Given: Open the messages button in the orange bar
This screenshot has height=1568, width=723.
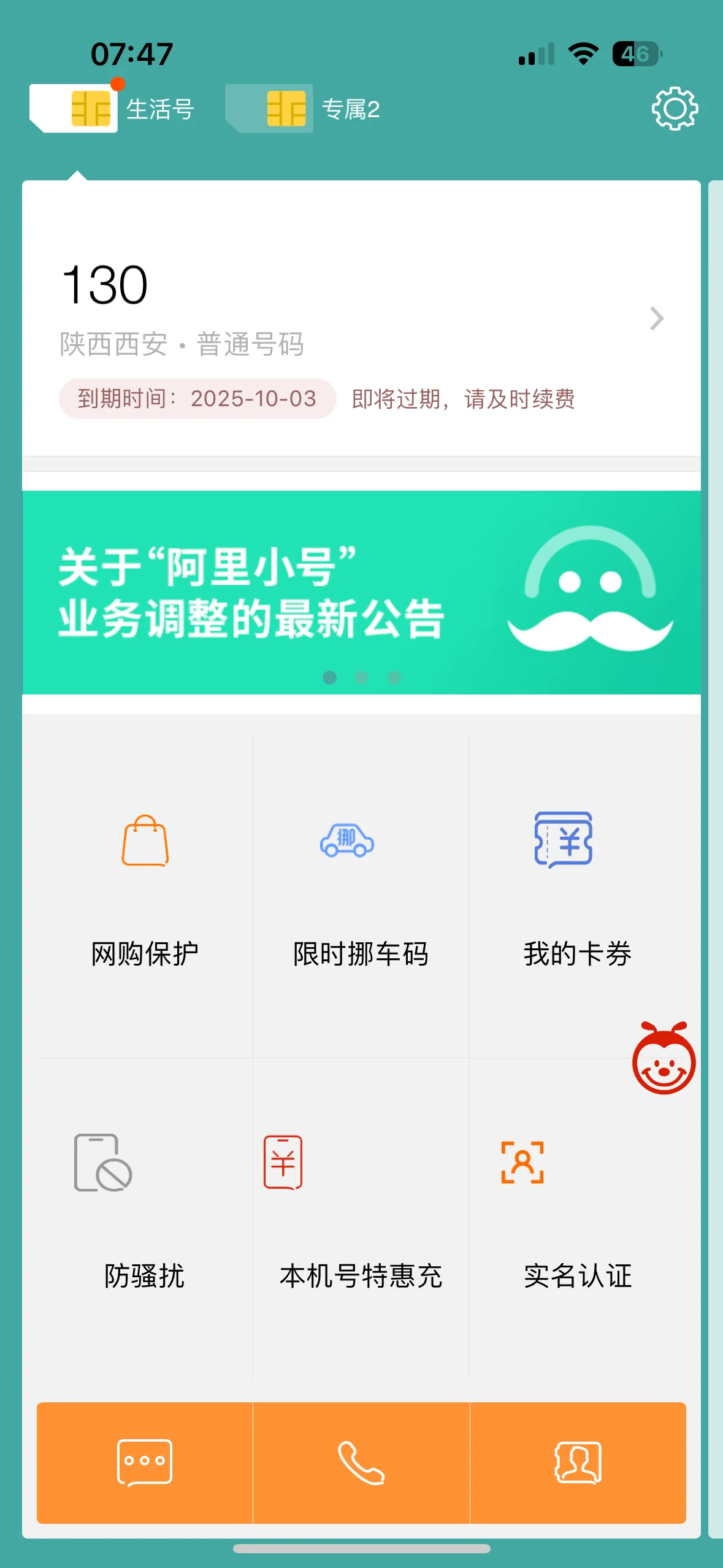Looking at the screenshot, I should coord(145,1462).
